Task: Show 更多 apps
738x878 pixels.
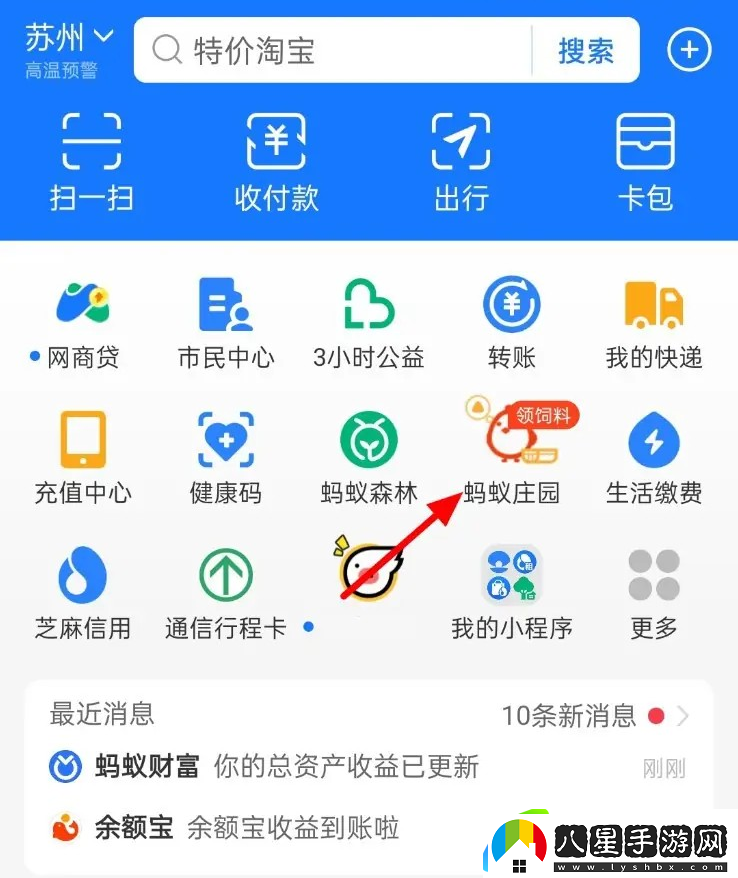Action: coord(654,592)
